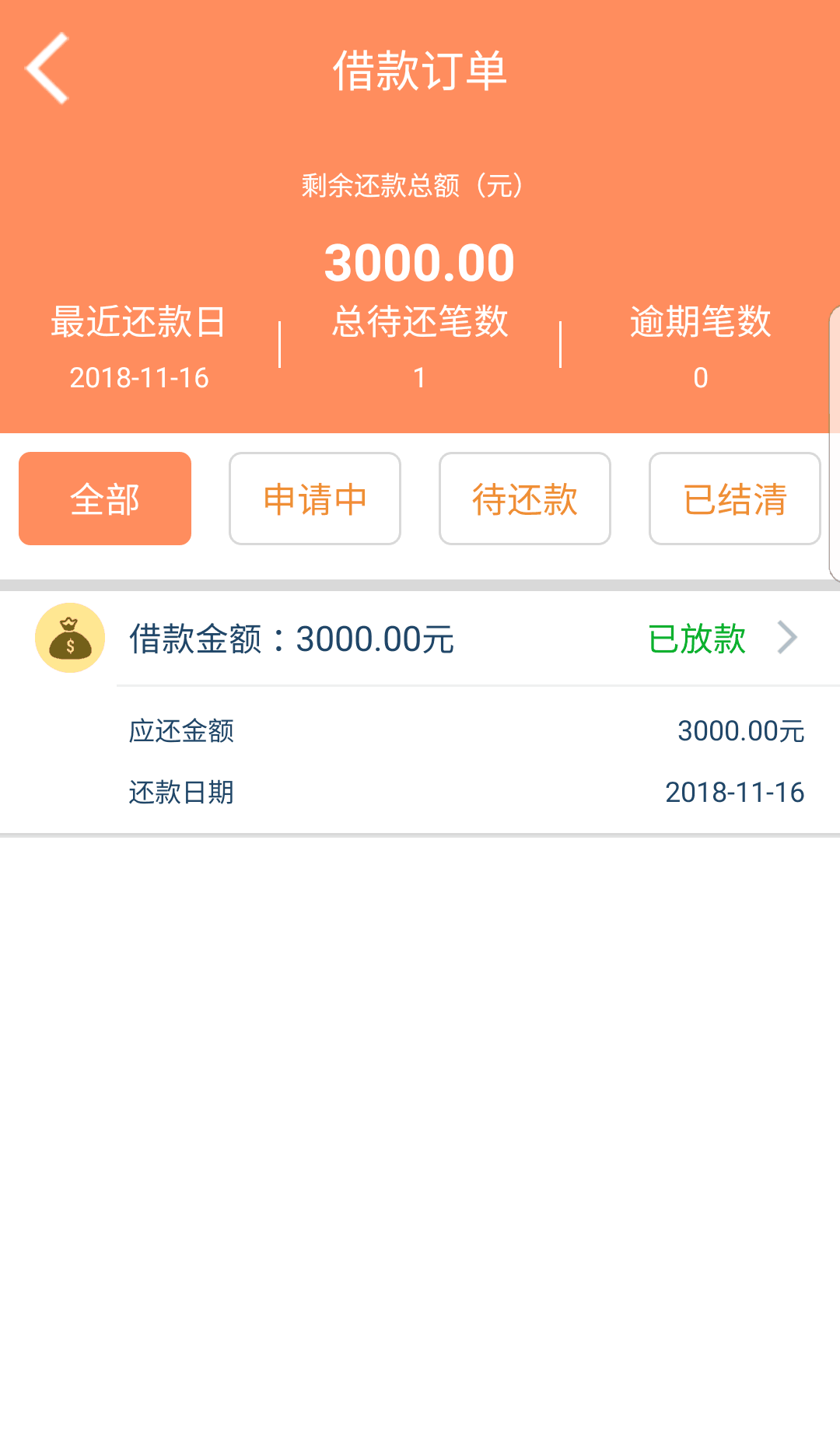
Task: Select the 全部 filter tab
Action: coord(105,499)
